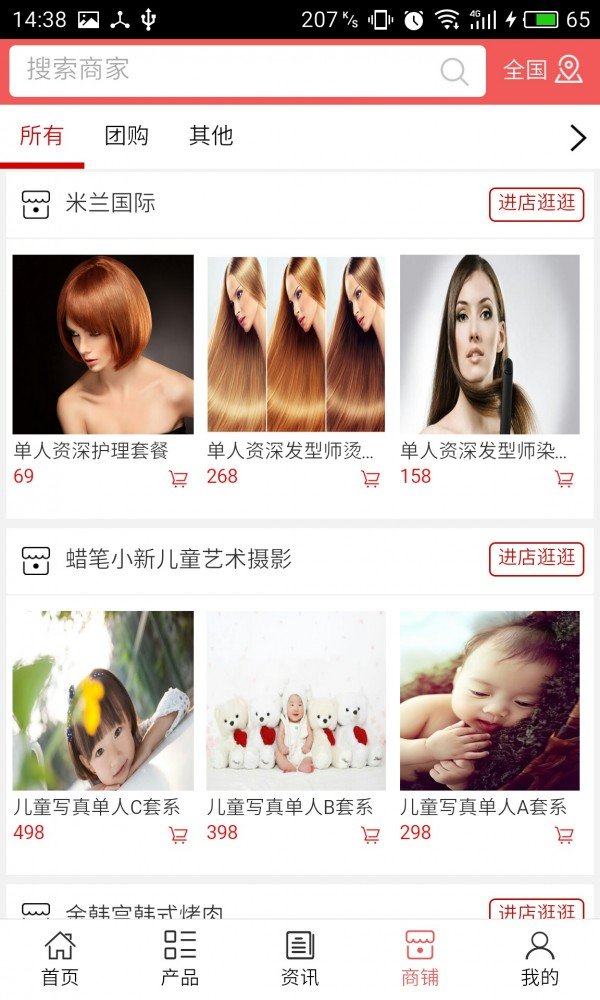The height and width of the screenshot is (1000, 600).
Task: Open the 搜索商家 search field
Action: (230, 70)
